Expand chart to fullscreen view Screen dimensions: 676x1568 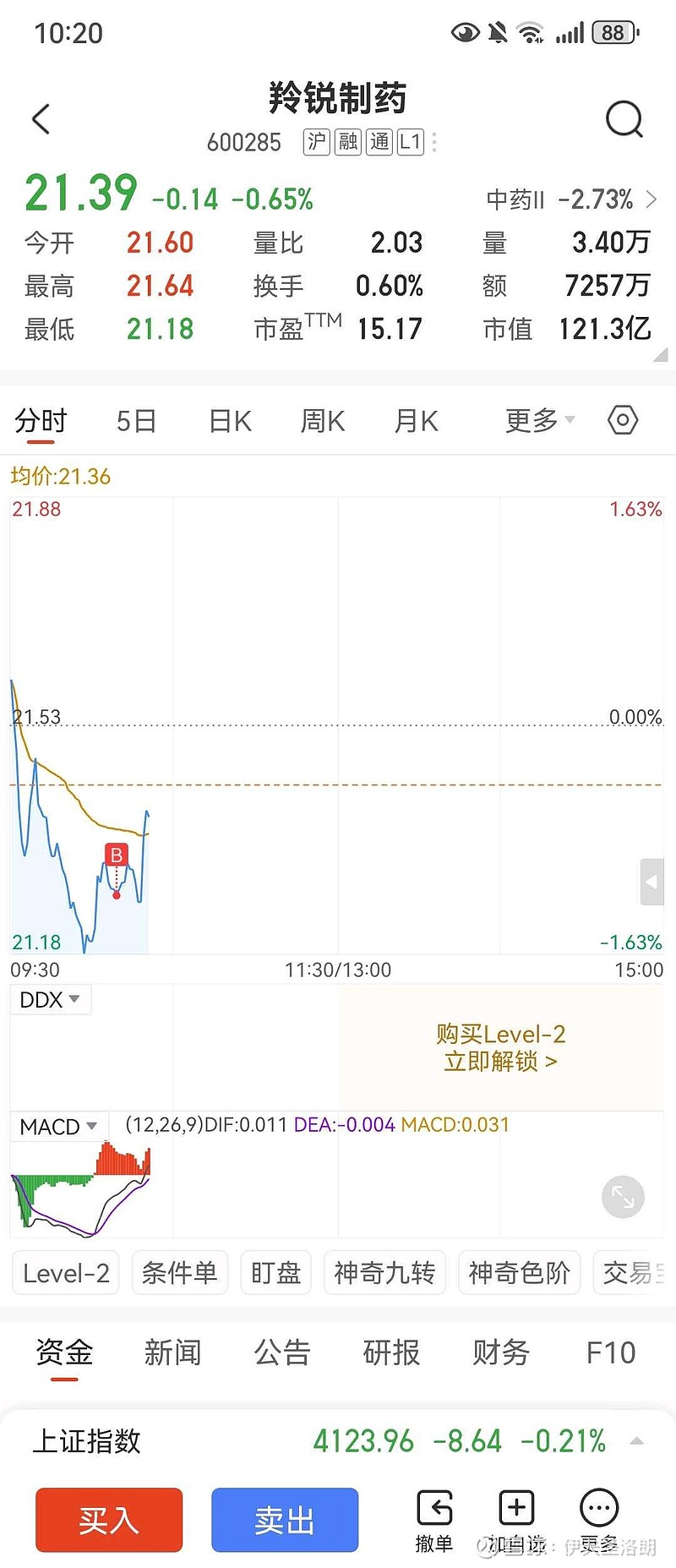pyautogui.click(x=623, y=1197)
